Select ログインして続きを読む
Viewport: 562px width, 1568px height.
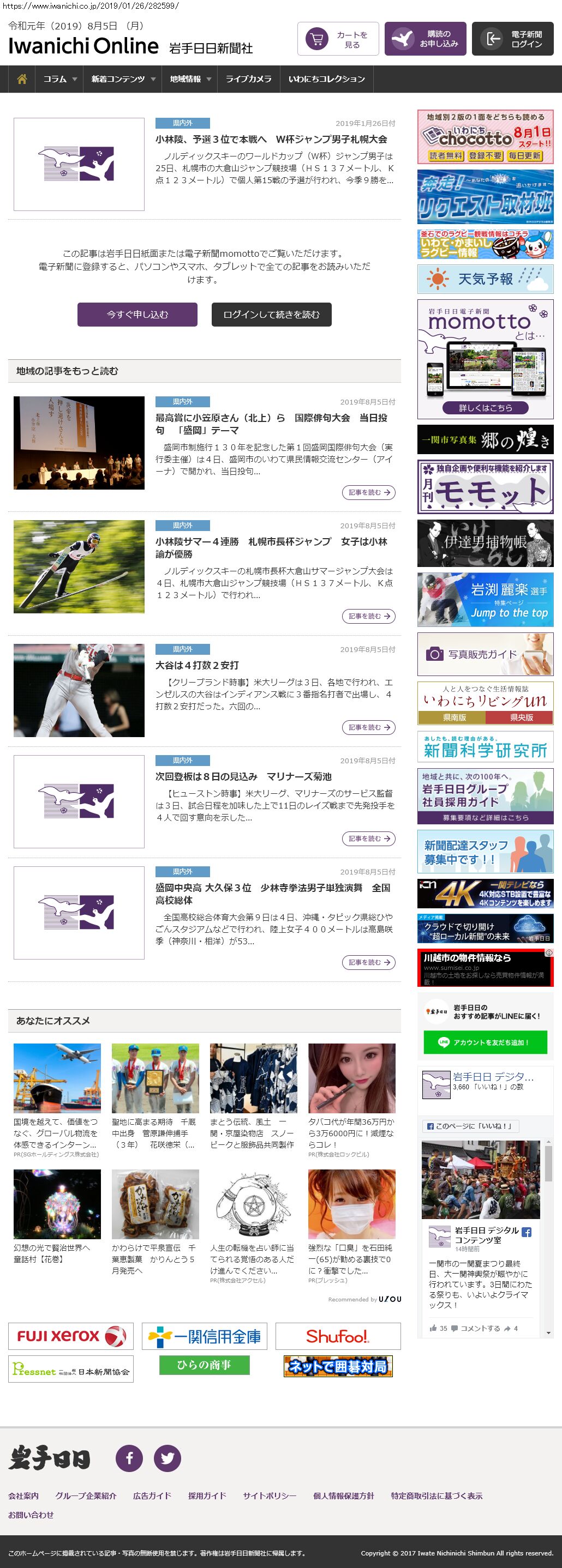pyautogui.click(x=271, y=315)
